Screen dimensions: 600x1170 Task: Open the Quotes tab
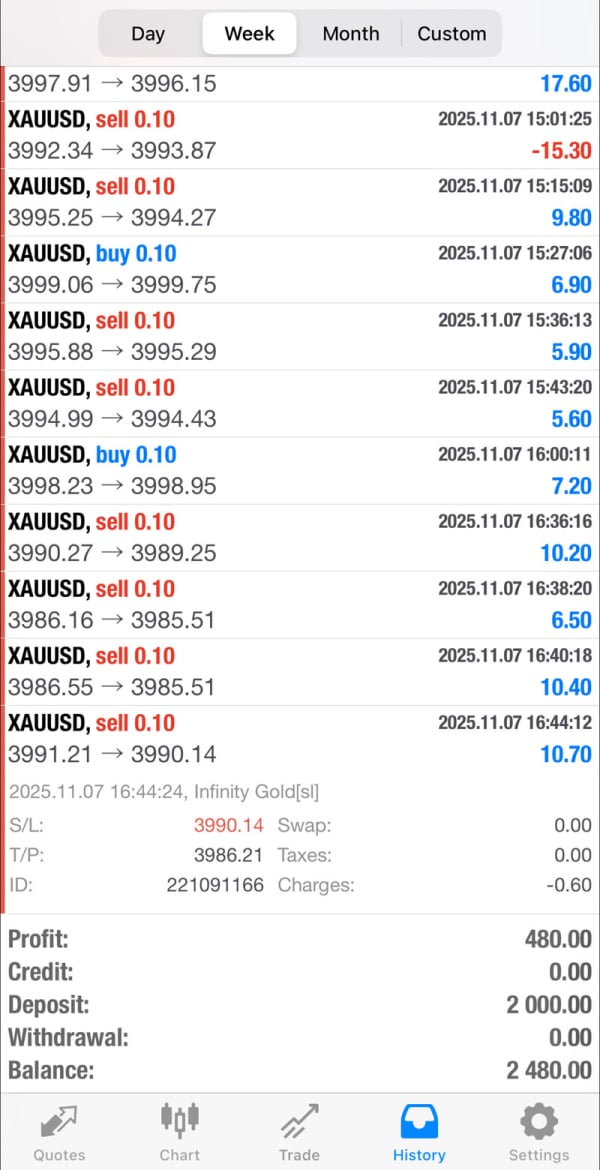click(60, 1131)
